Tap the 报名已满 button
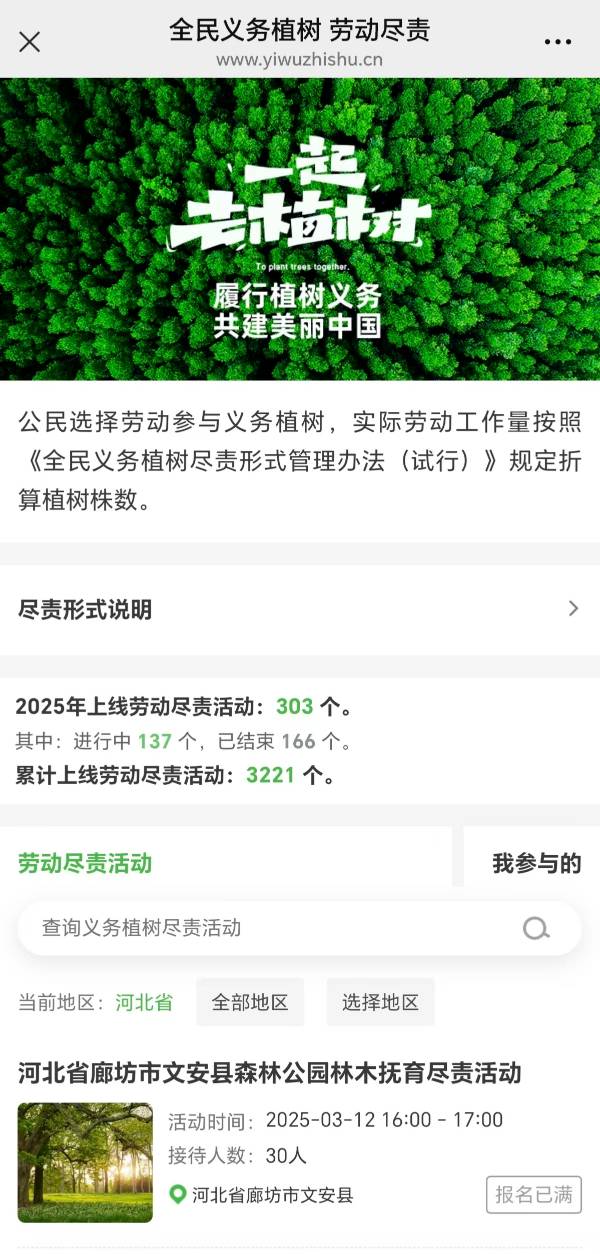The image size is (600, 1254). coord(534,1194)
